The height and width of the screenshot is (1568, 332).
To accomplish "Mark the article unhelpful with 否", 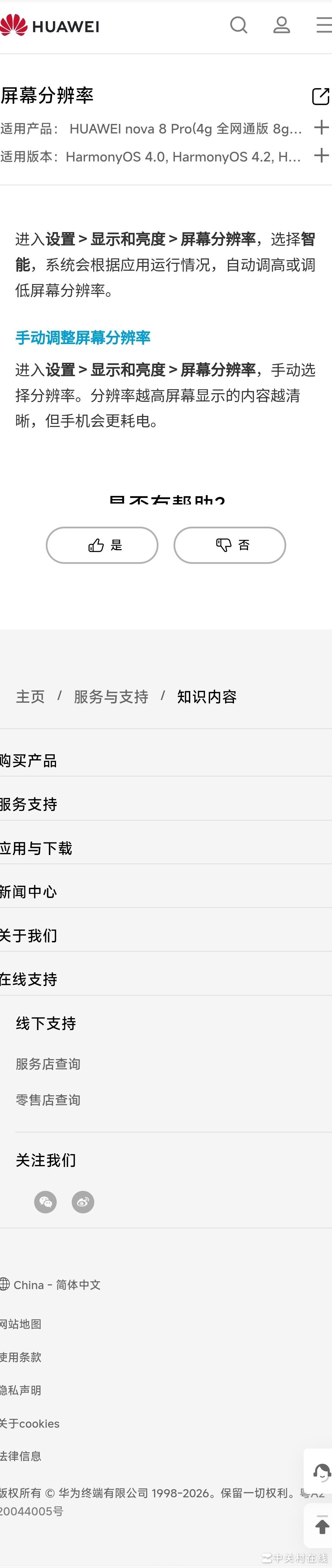I will tap(230, 545).
